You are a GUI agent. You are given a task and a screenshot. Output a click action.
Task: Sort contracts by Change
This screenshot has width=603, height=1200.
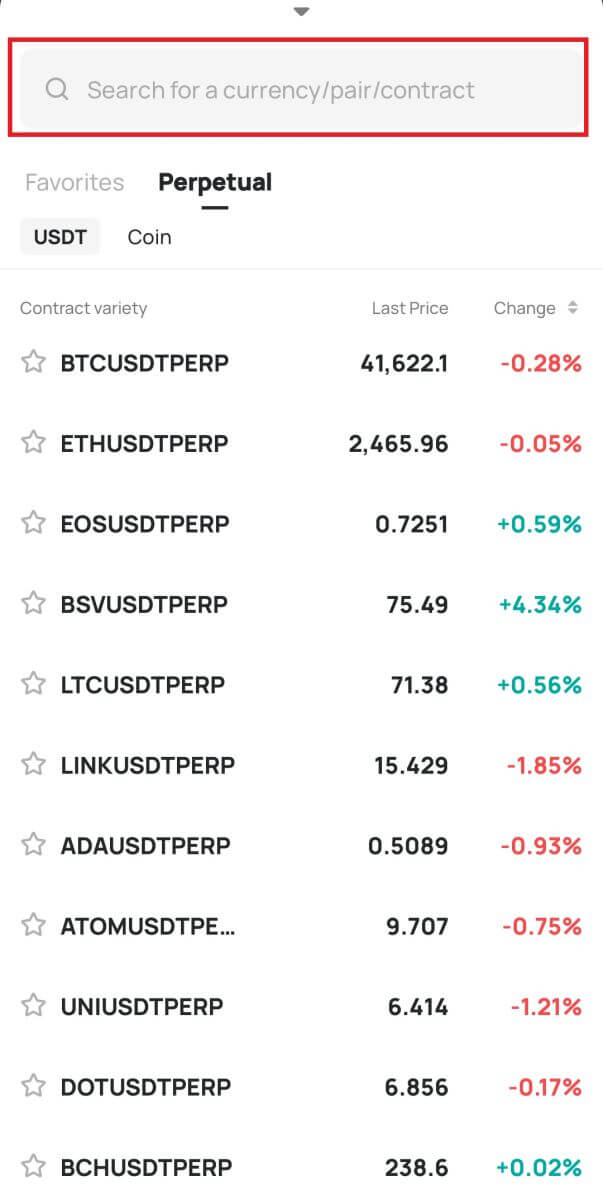pos(536,308)
